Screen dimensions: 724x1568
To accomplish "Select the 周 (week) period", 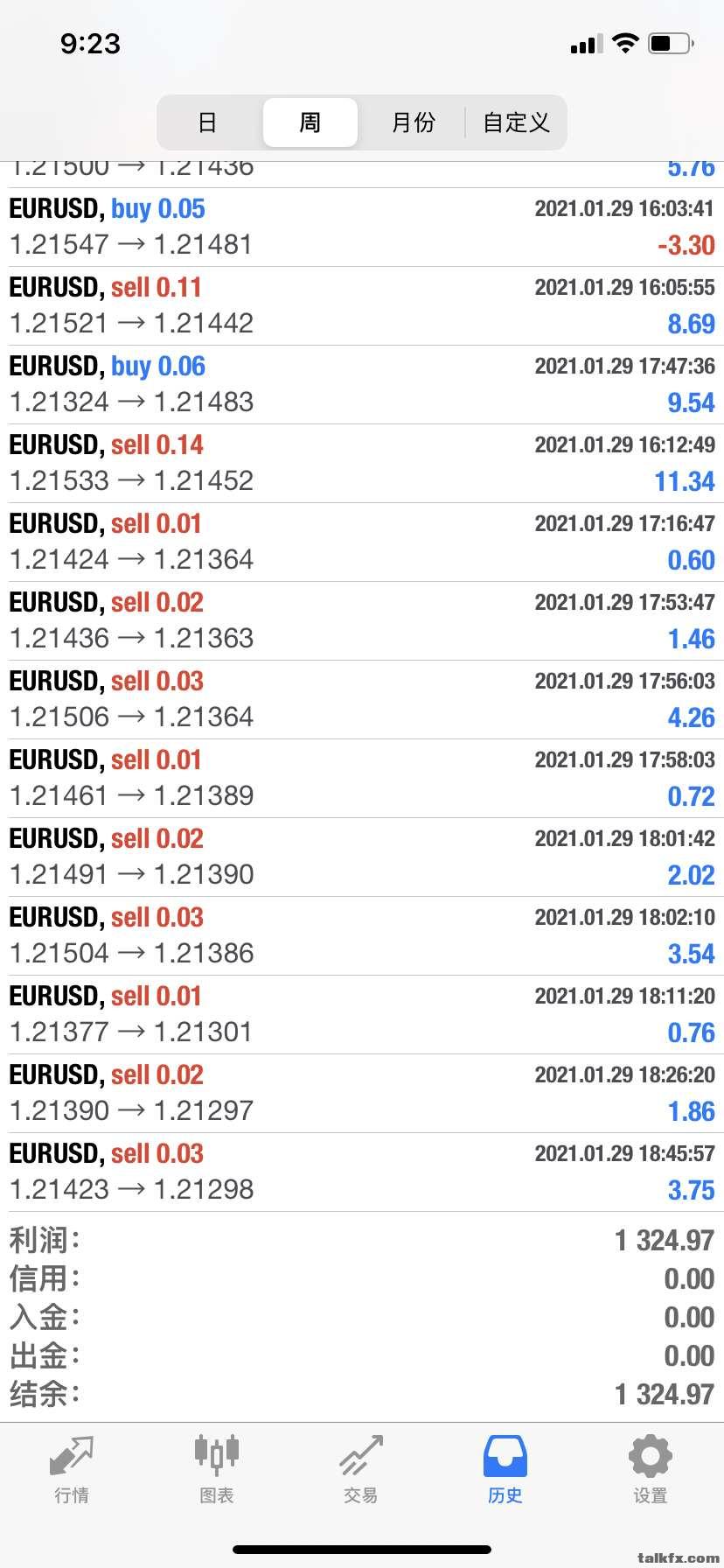I will tap(310, 122).
